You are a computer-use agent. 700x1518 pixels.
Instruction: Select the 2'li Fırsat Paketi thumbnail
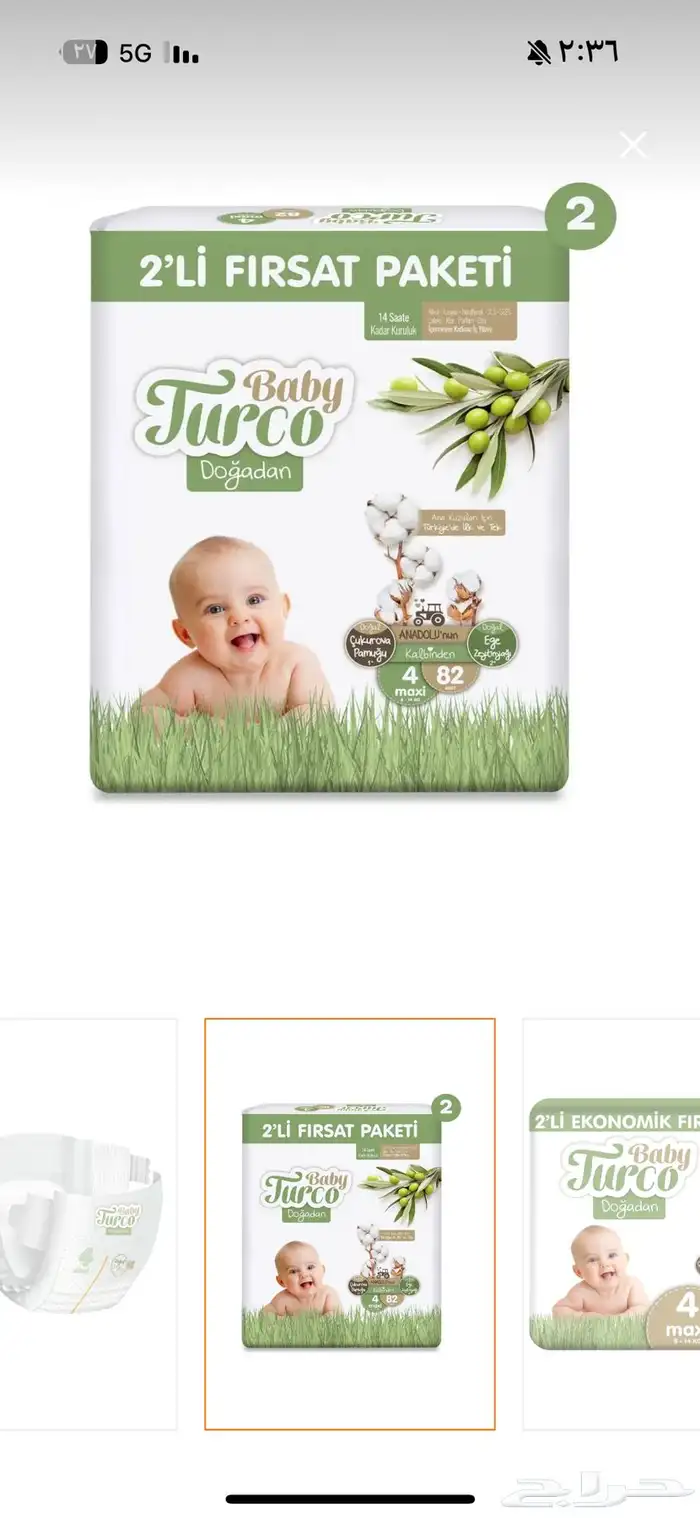point(349,1223)
